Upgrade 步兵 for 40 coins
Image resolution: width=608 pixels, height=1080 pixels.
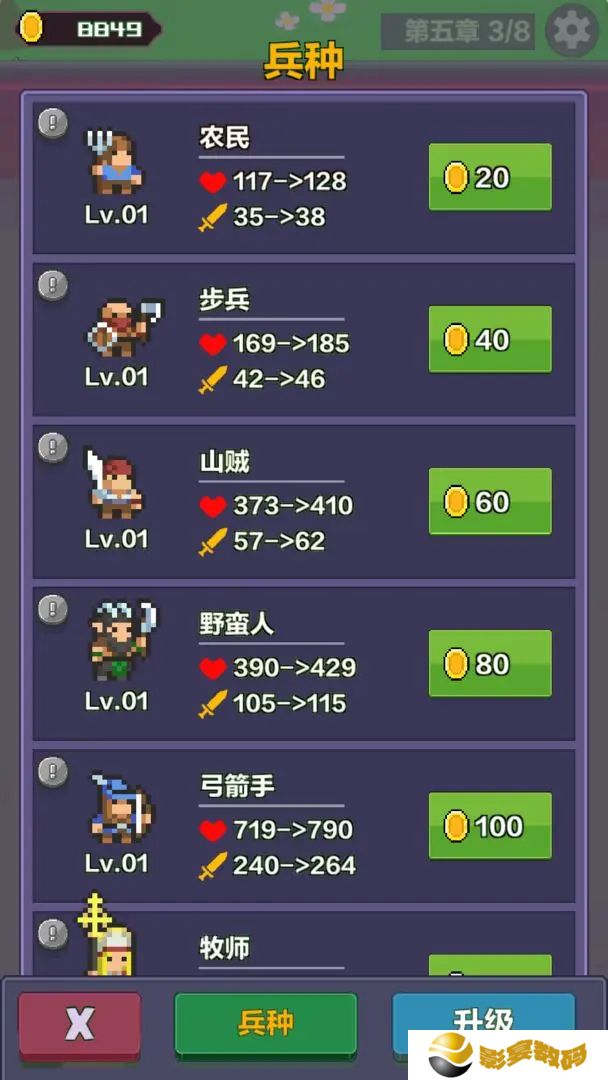(490, 339)
